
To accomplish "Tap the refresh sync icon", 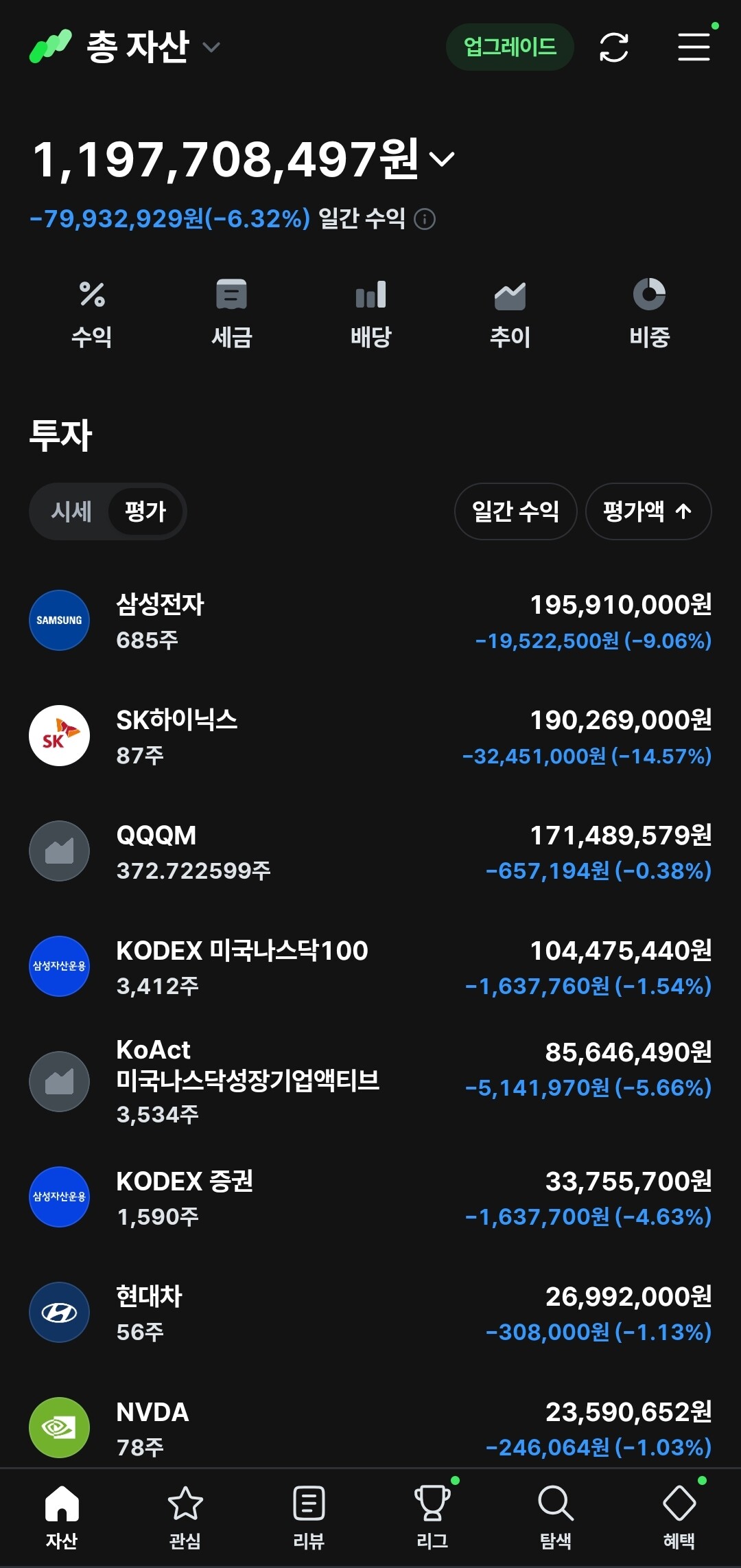I will click(x=613, y=47).
